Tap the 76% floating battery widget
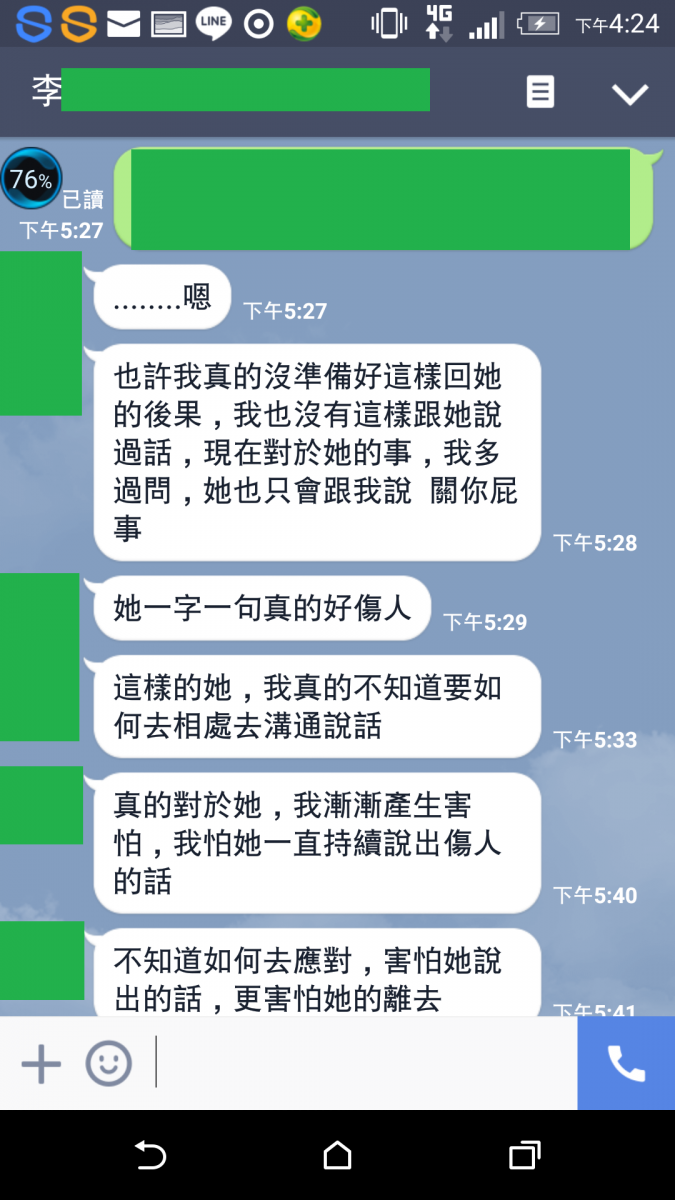Viewport: 675px width, 1200px height. 31,179
